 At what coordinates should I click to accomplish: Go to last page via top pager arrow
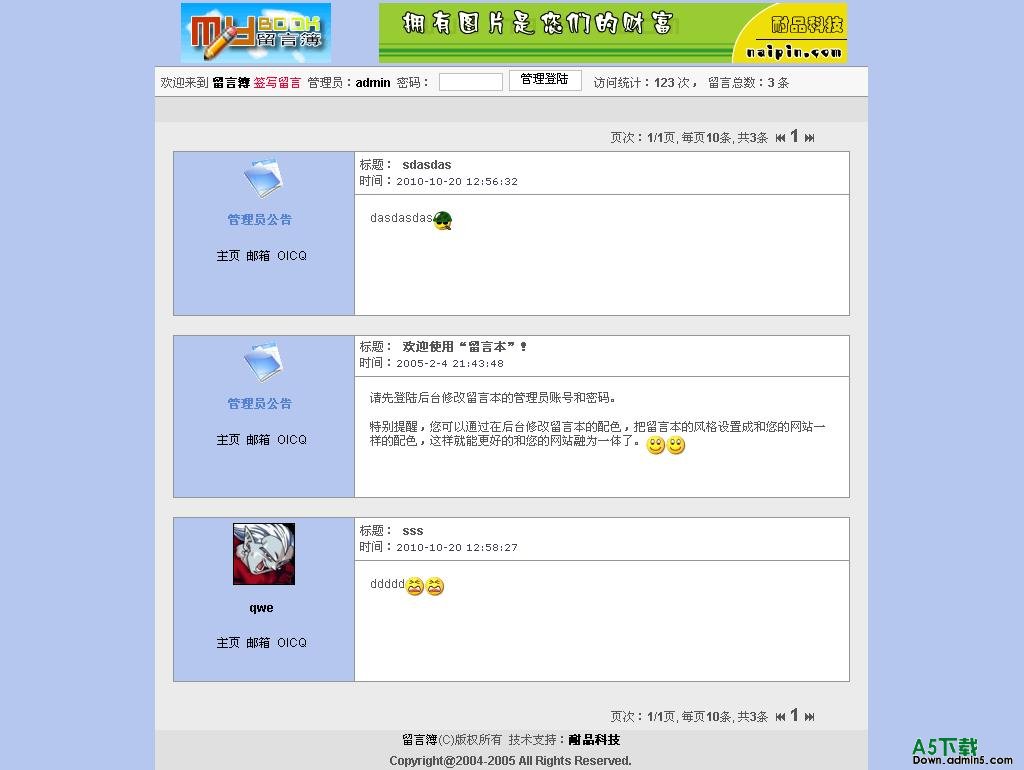(x=810, y=138)
